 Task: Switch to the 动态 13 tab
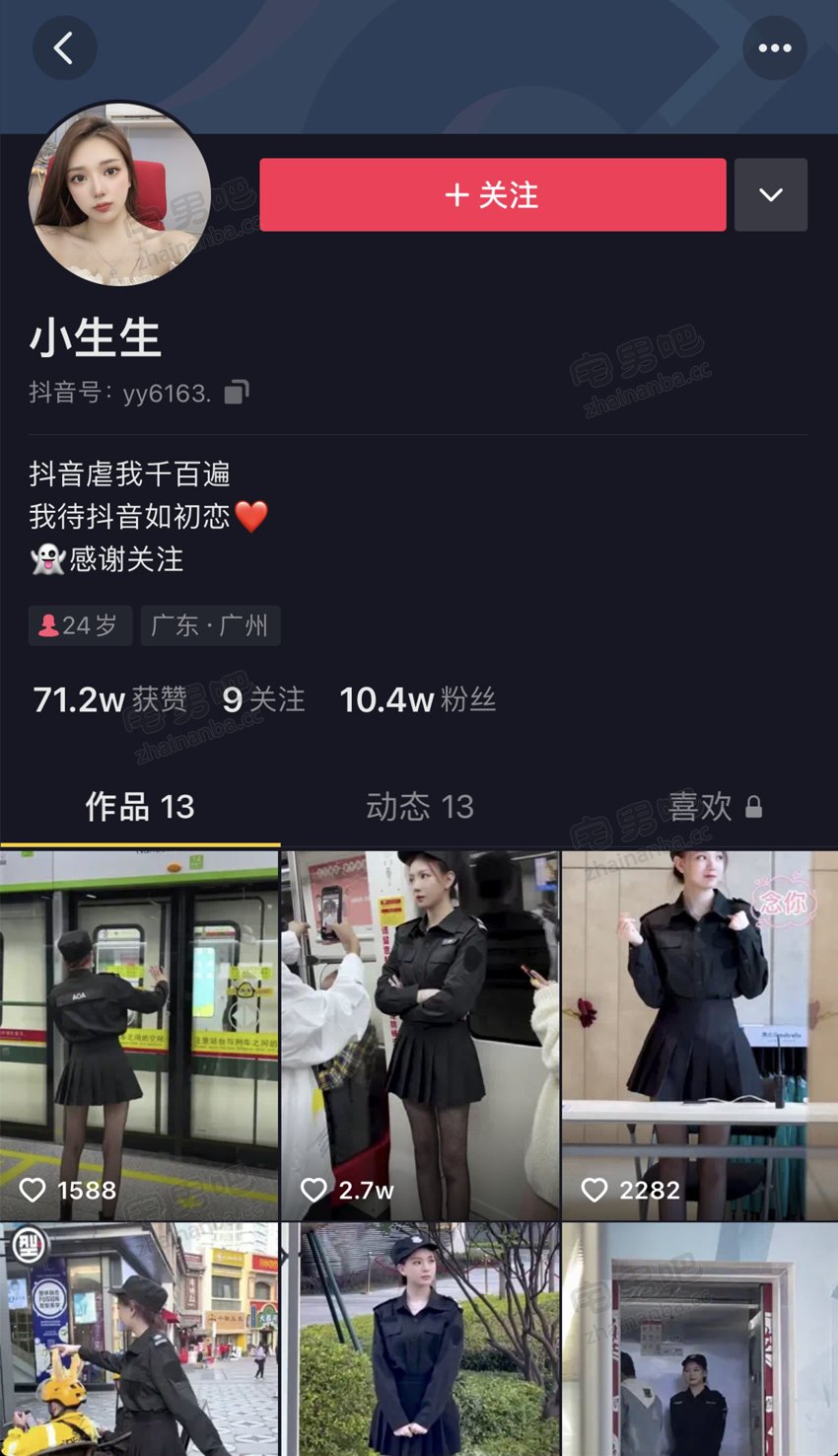(x=418, y=807)
